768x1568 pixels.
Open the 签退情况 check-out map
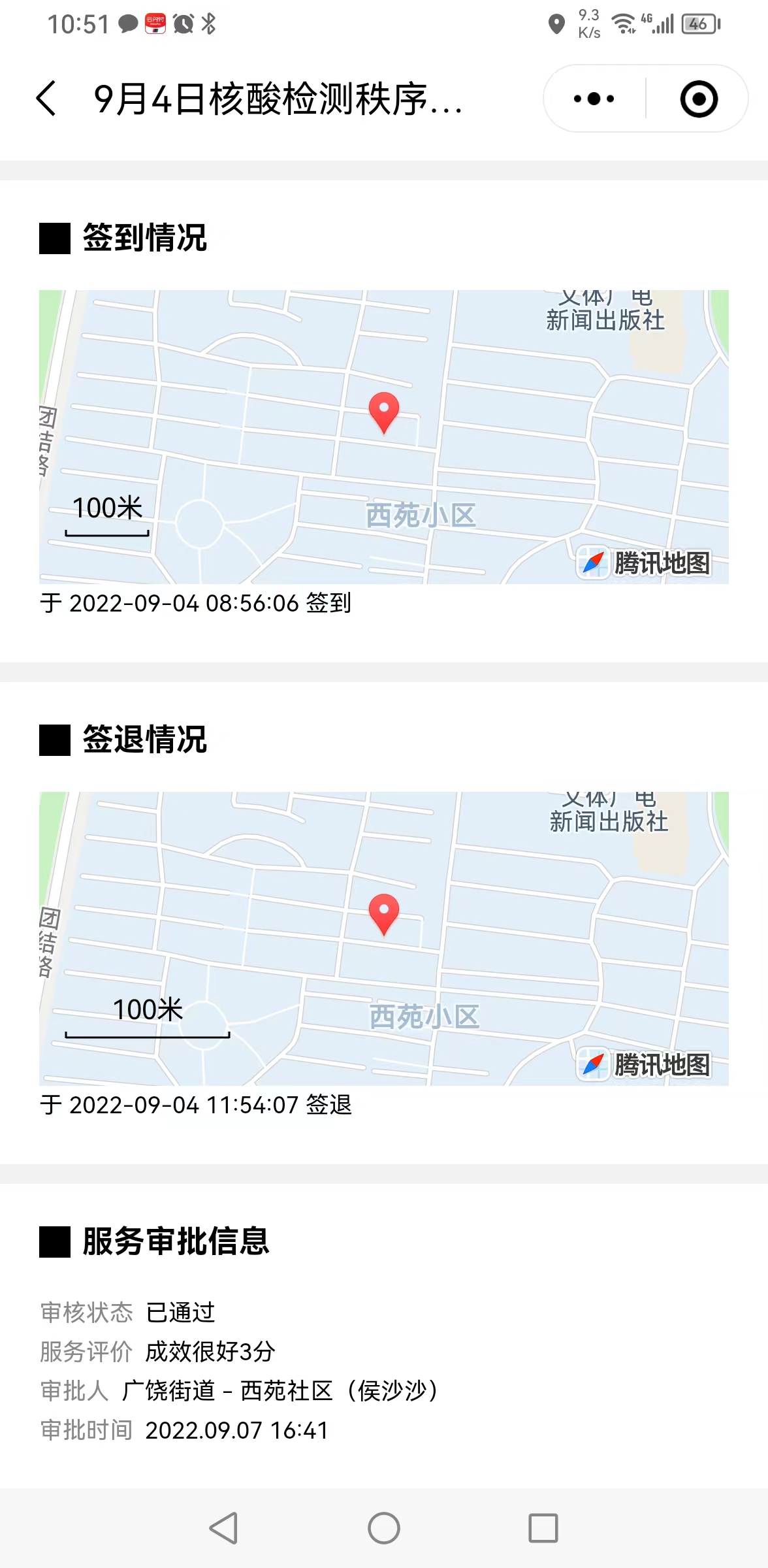[x=384, y=939]
